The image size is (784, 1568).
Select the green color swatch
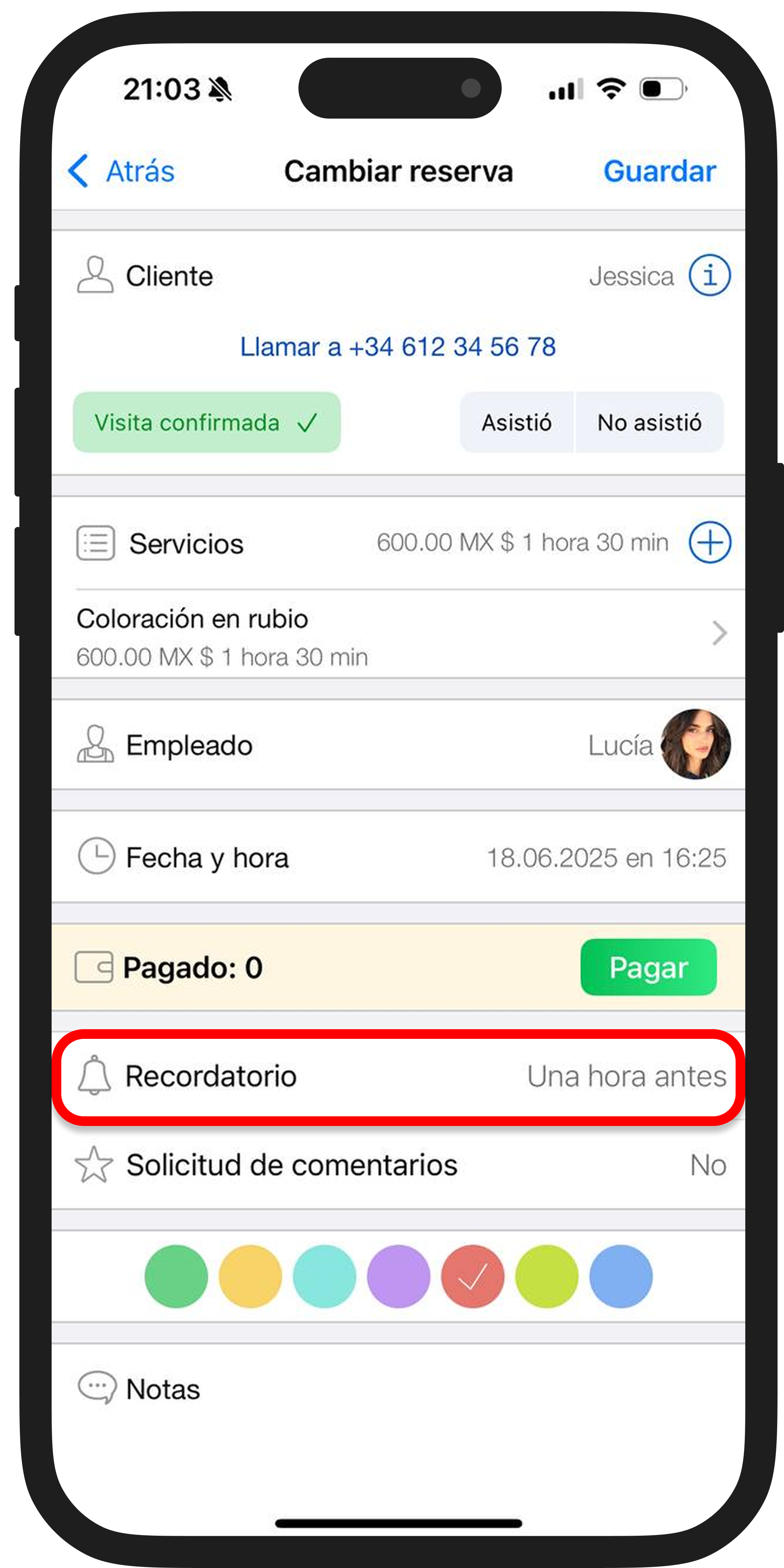(x=176, y=1276)
